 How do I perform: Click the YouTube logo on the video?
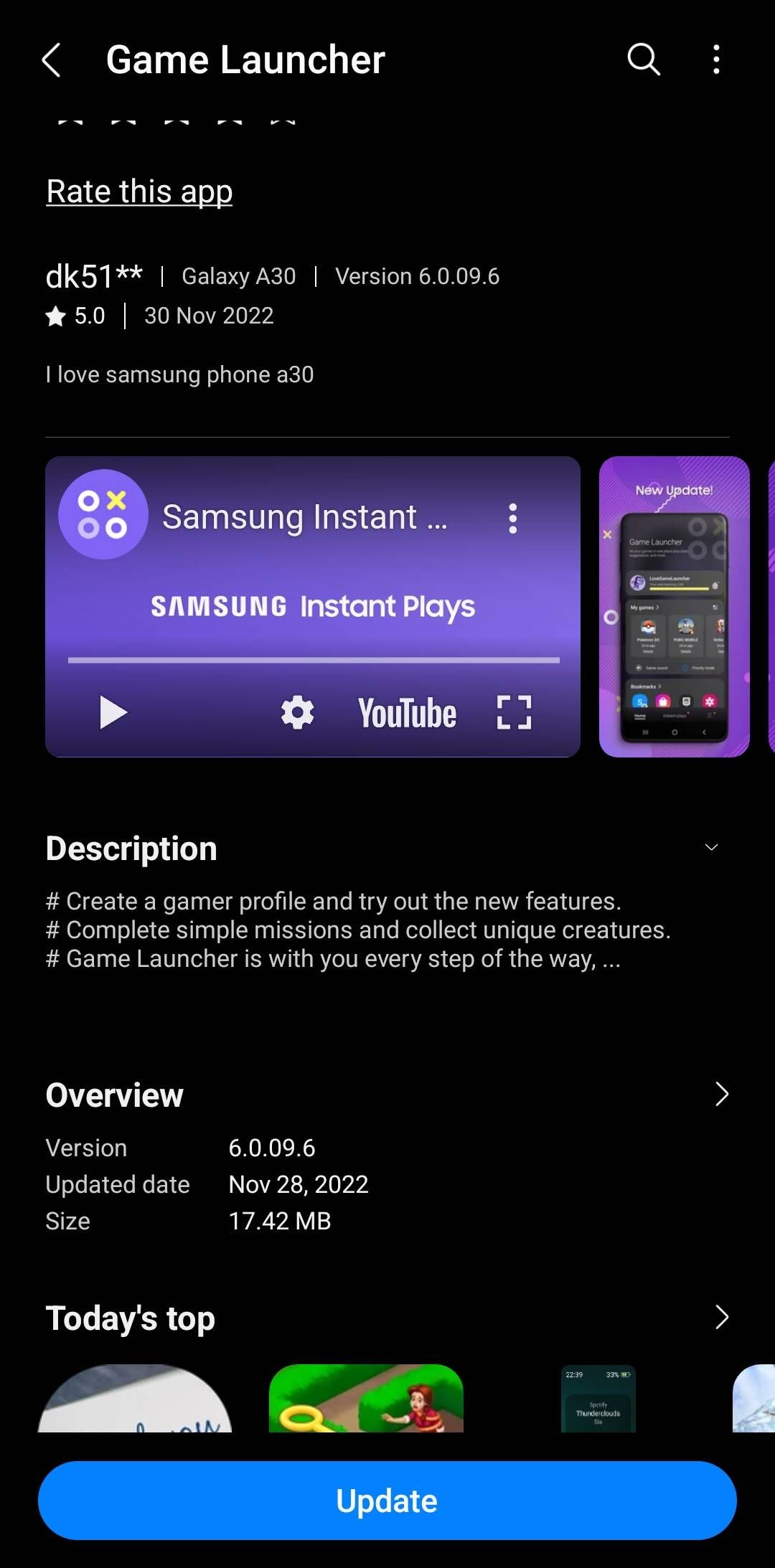(408, 712)
